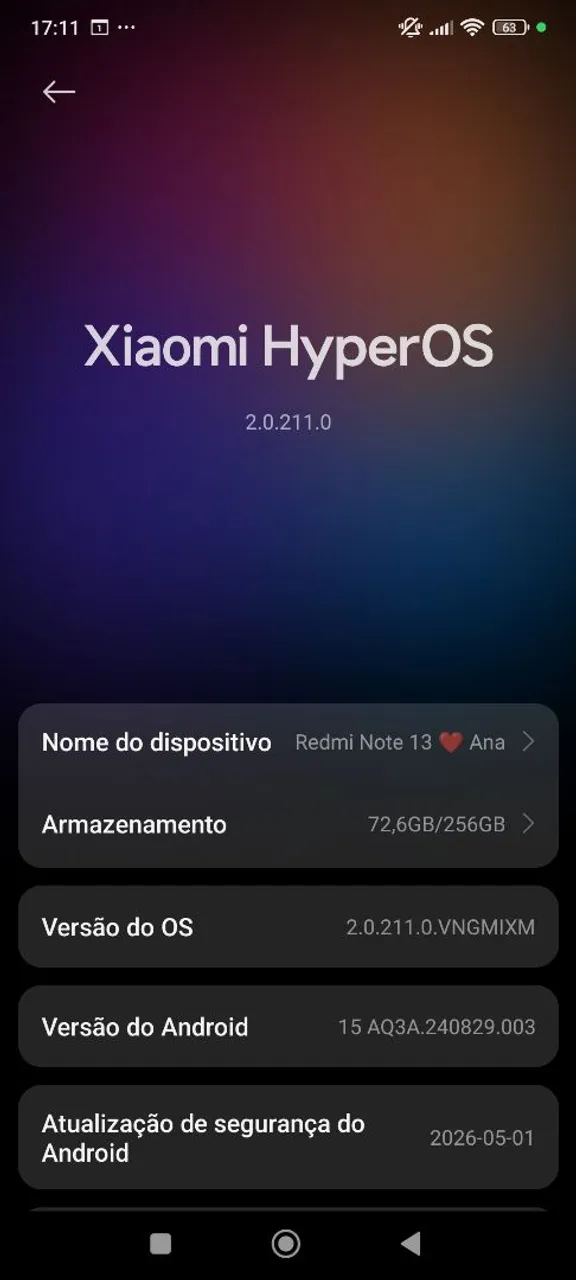The height and width of the screenshot is (1280, 576).
Task: Tap the Versão do OS row
Action: [x=288, y=927]
